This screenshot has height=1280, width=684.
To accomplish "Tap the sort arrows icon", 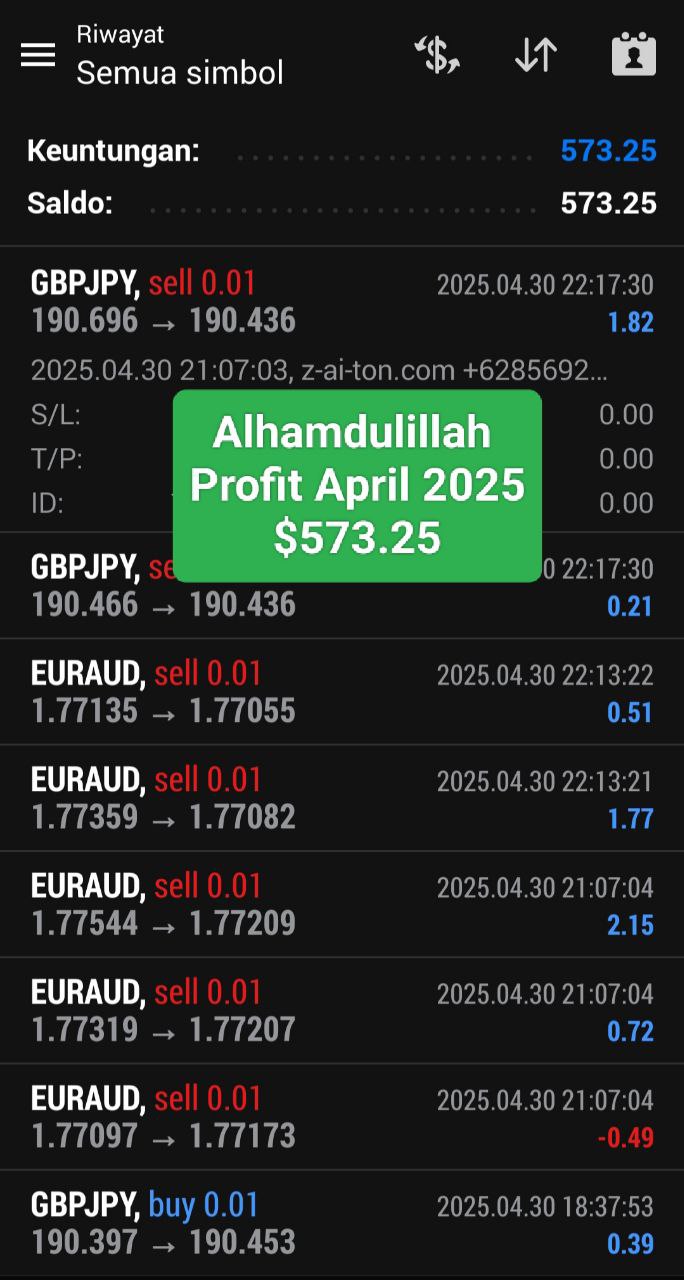I will (536, 55).
